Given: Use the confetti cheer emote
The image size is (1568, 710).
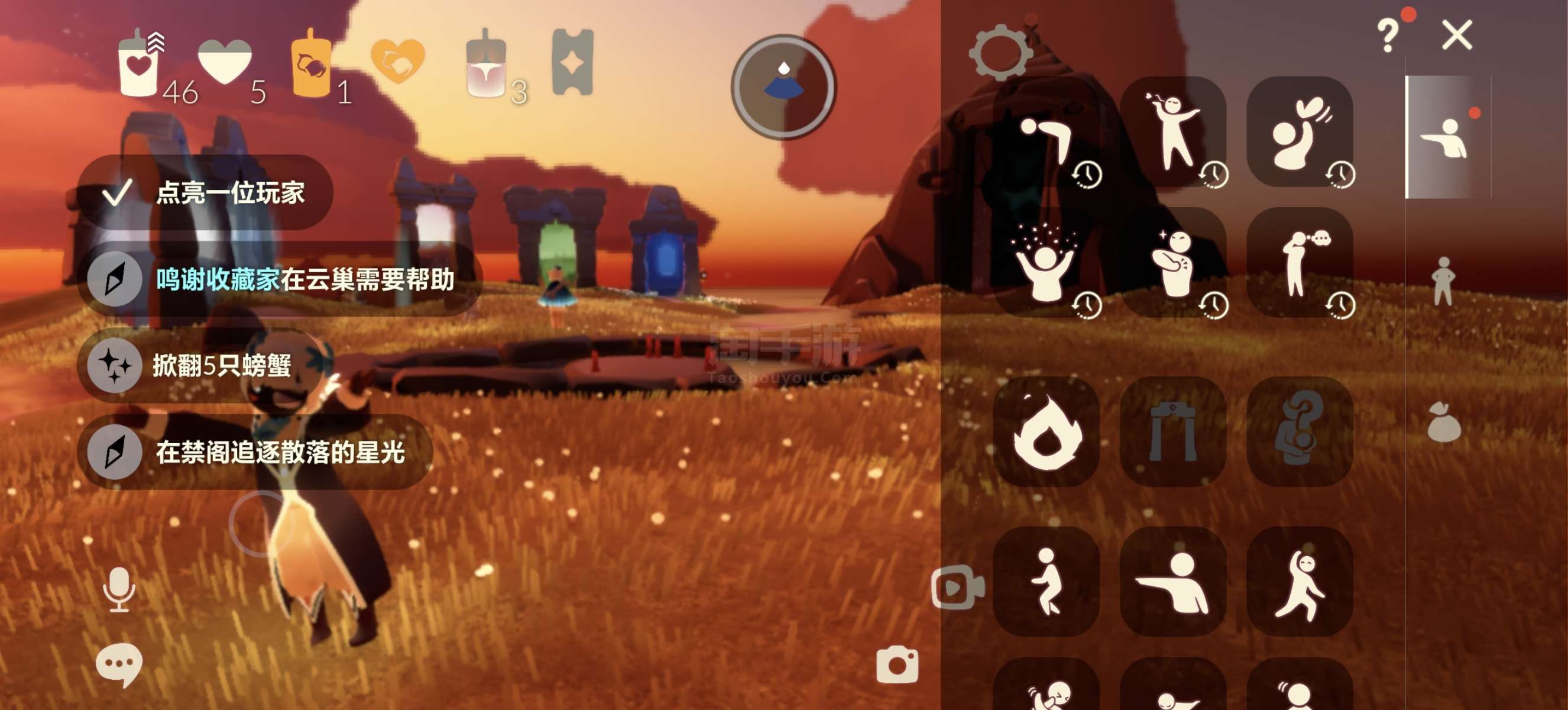Looking at the screenshot, I should coord(1046,263).
